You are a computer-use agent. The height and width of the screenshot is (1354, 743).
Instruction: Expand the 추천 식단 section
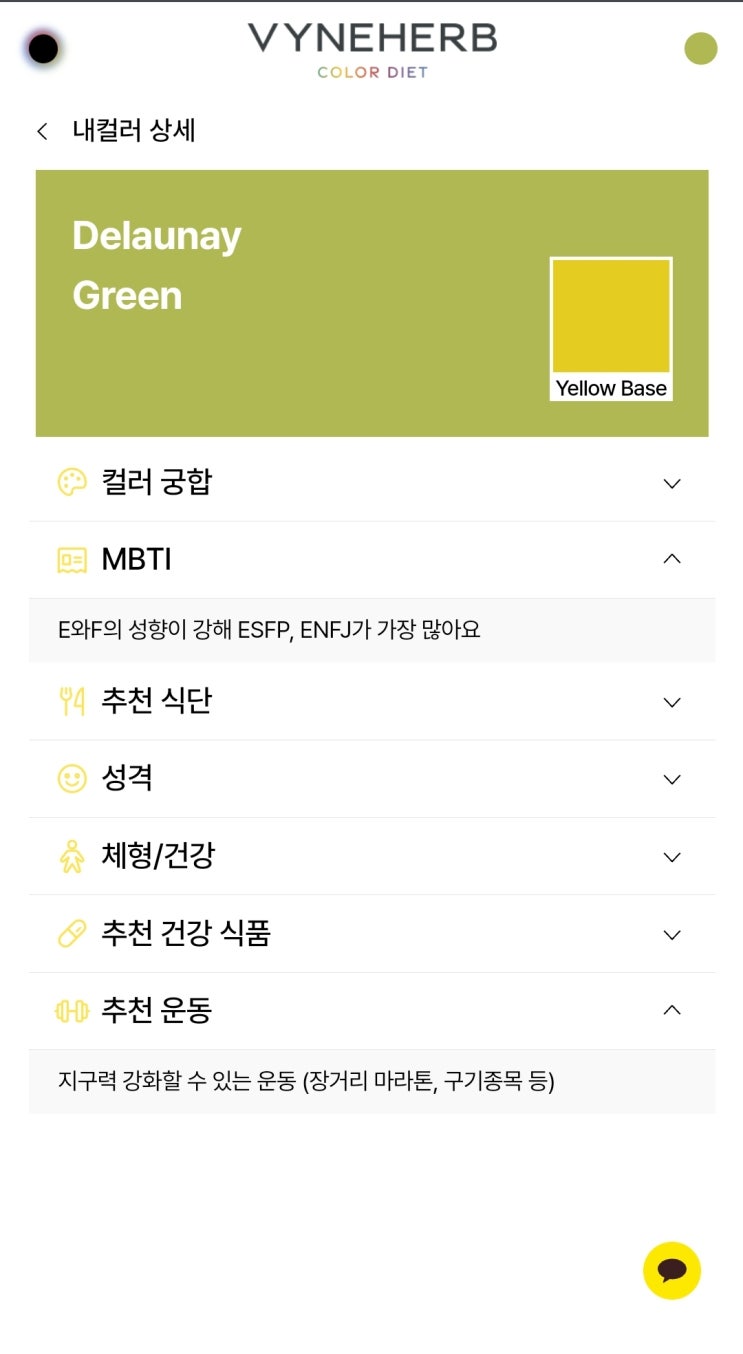pyautogui.click(x=372, y=702)
